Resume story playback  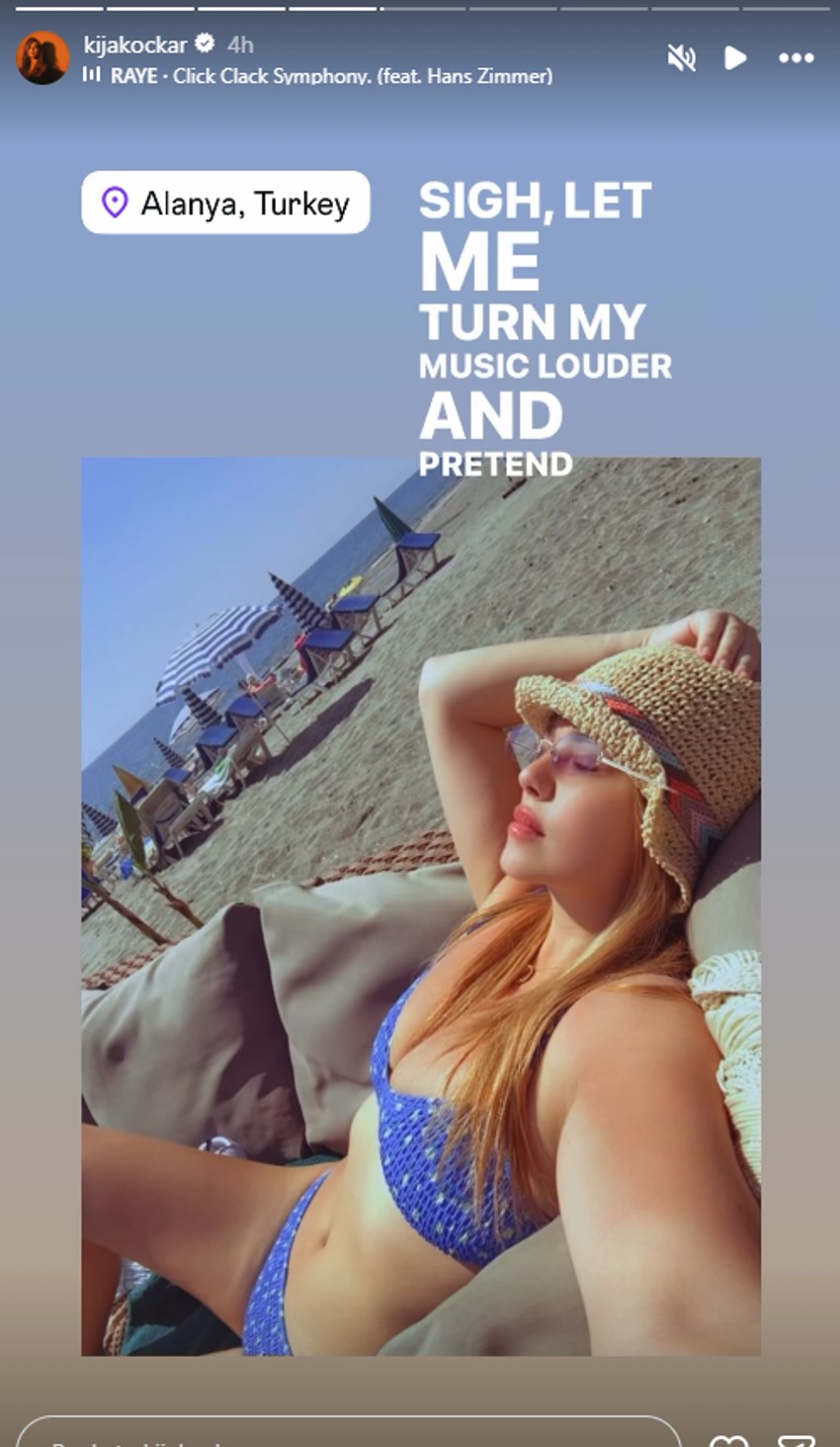pos(735,58)
